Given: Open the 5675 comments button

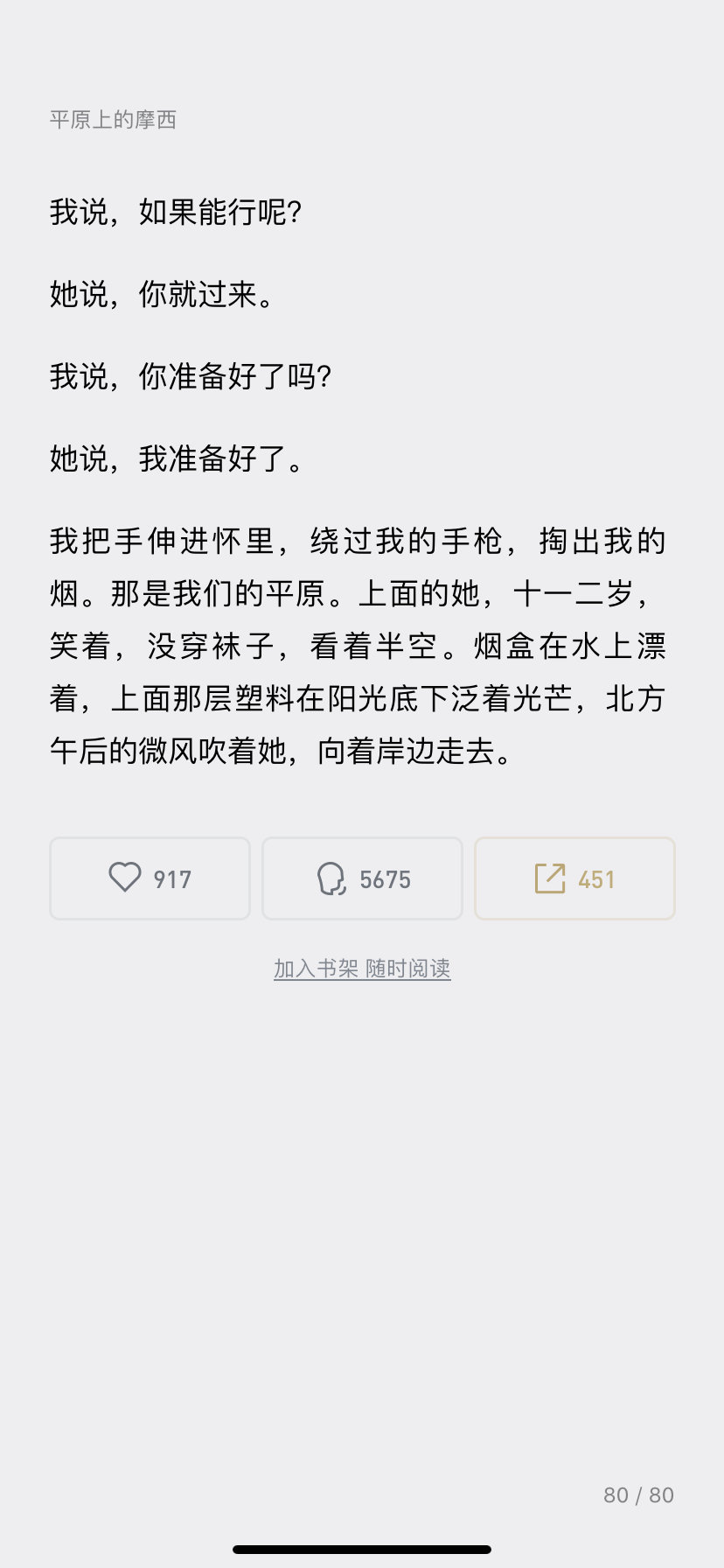Looking at the screenshot, I should pyautogui.click(x=362, y=878).
